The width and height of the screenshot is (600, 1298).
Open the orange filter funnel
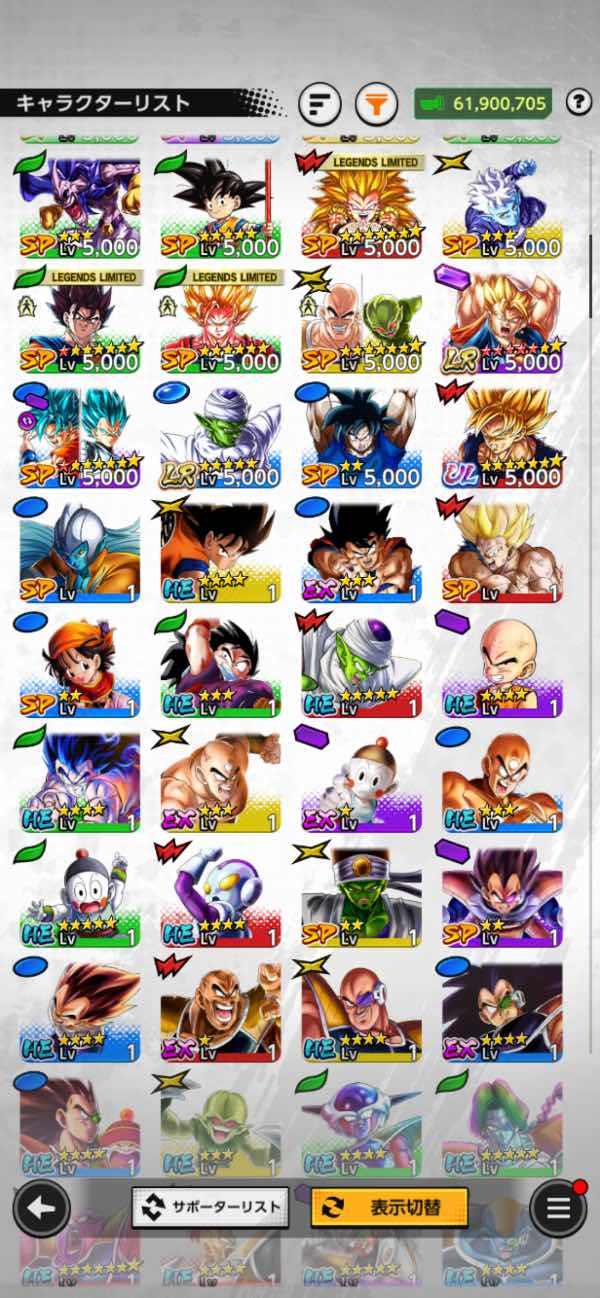[377, 103]
